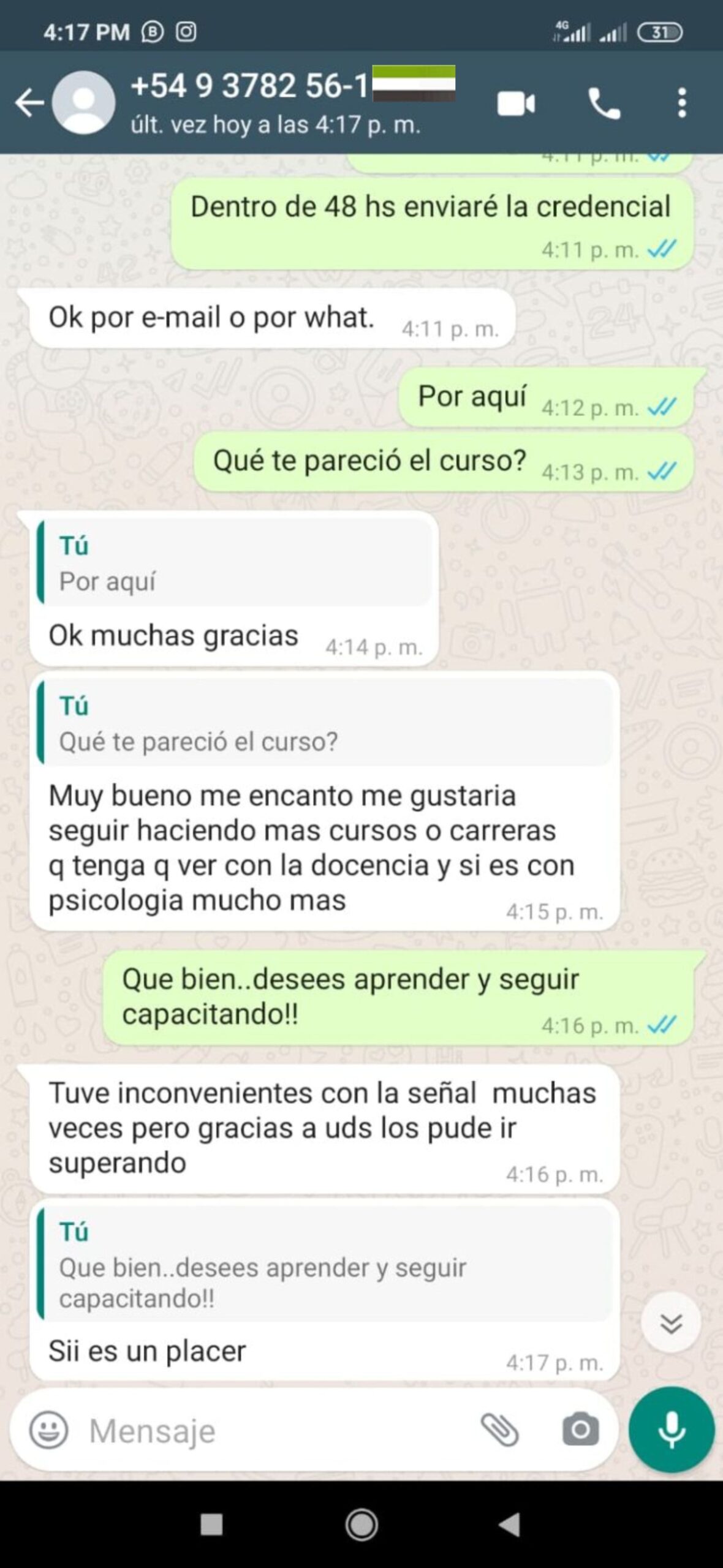Open the camera to send a photo
This screenshot has width=723, height=1568.
tap(580, 1431)
